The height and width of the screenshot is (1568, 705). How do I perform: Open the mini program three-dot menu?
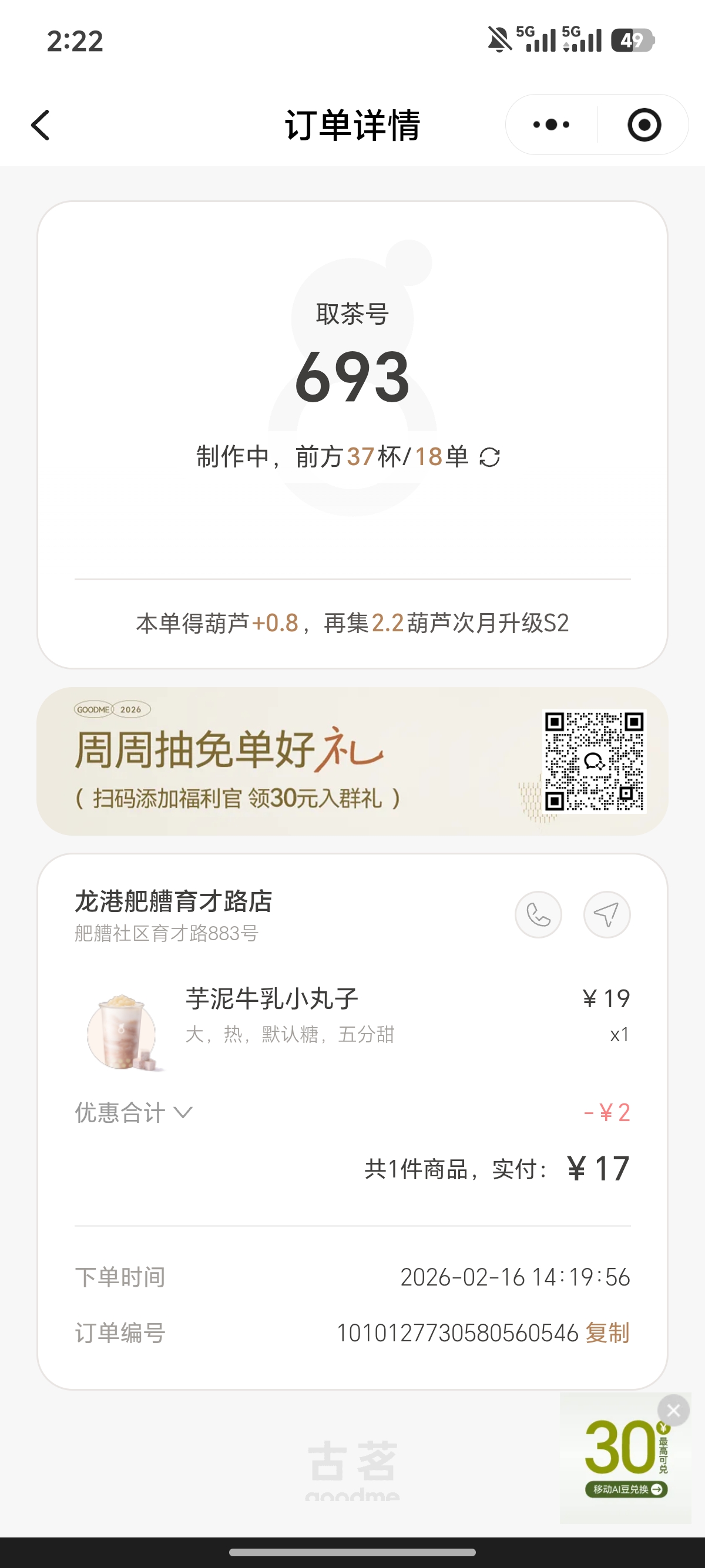pos(551,125)
